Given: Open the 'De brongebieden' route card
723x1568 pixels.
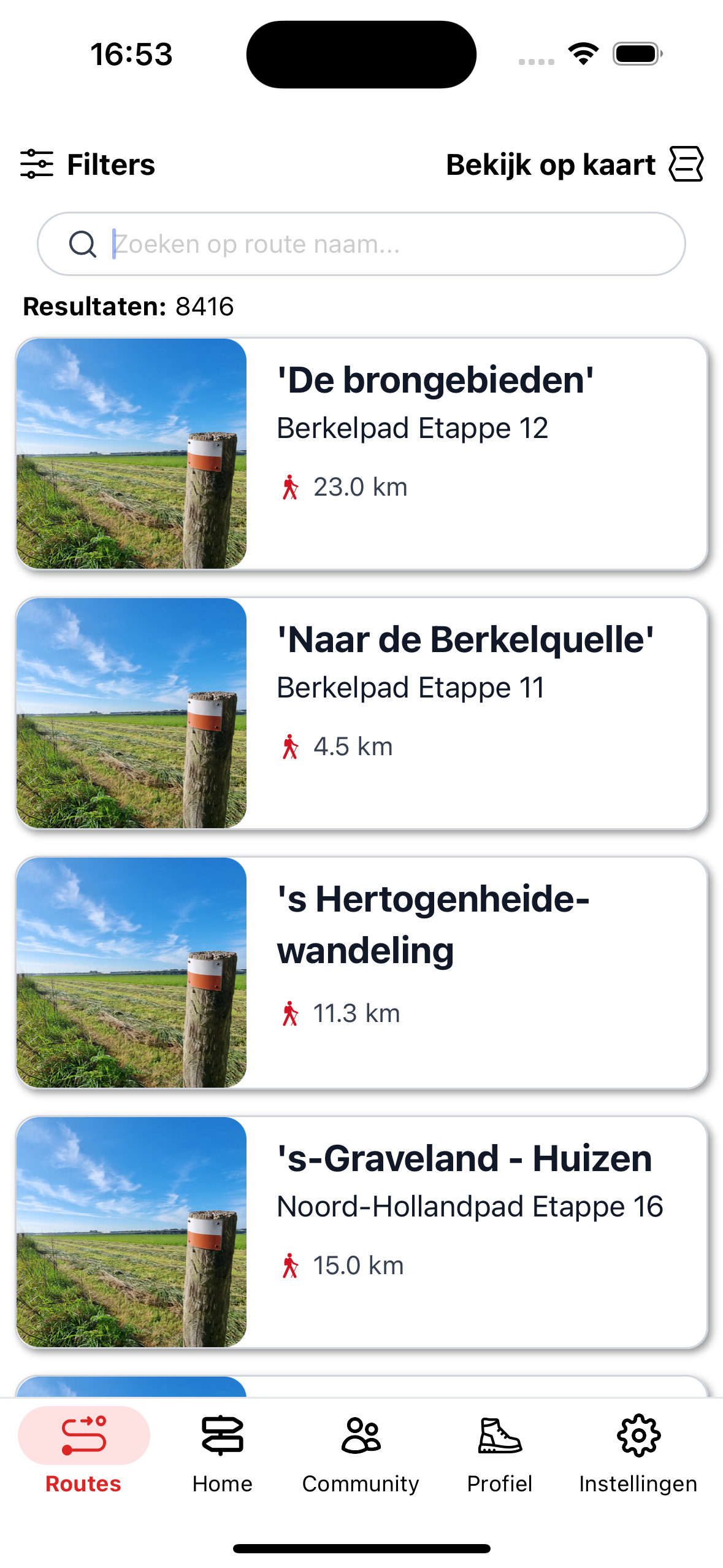Looking at the screenshot, I should click(362, 454).
